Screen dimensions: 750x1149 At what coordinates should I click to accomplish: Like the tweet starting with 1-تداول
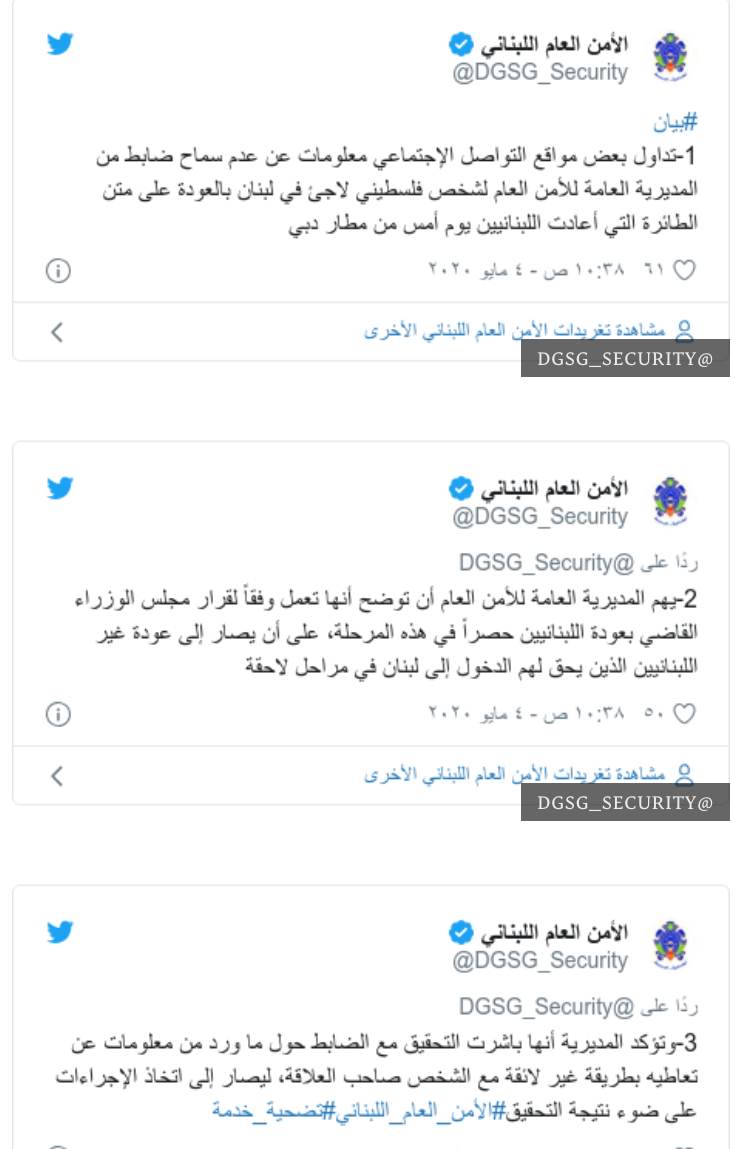click(685, 270)
